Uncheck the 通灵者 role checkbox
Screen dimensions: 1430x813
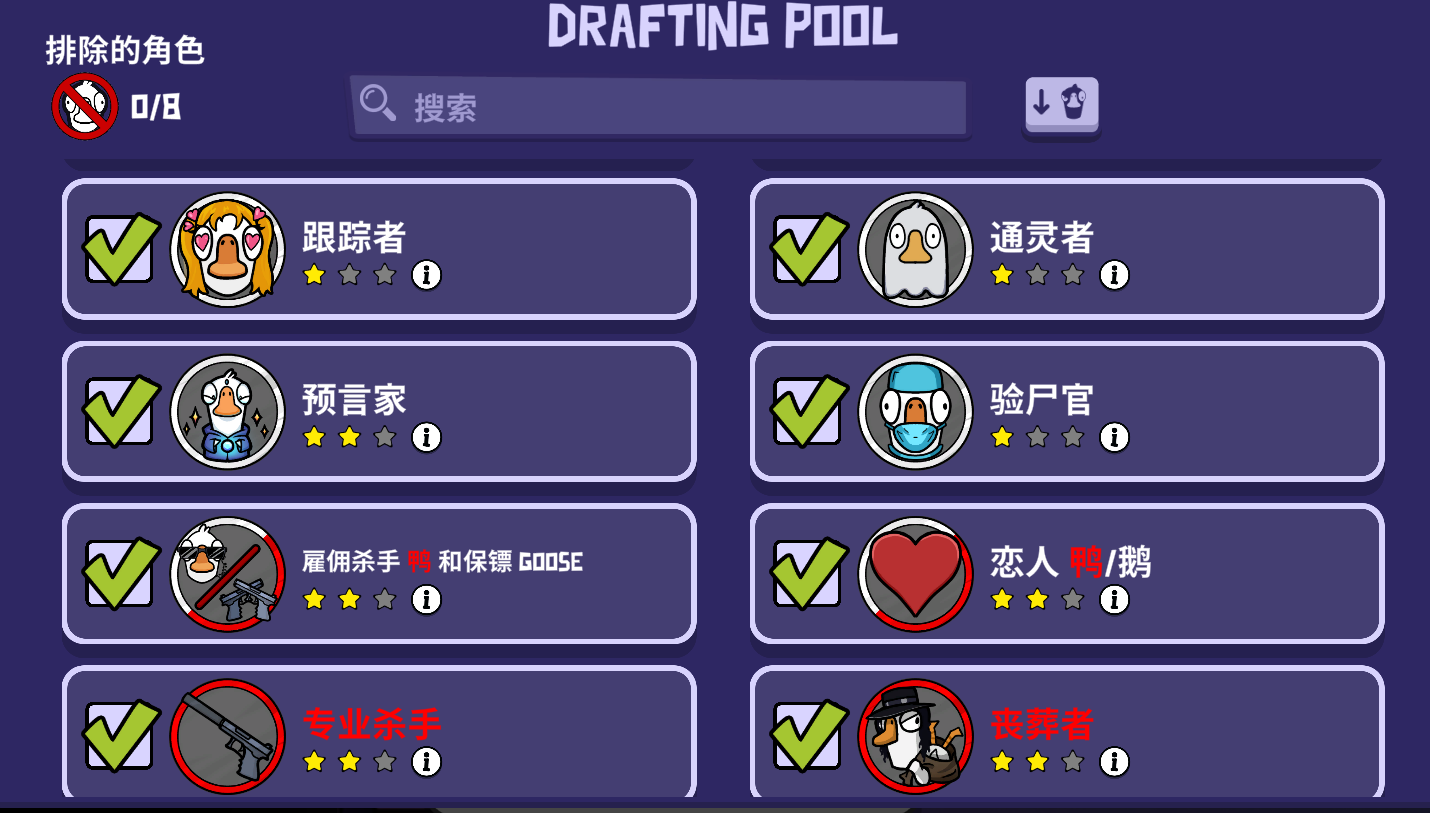[x=807, y=249]
